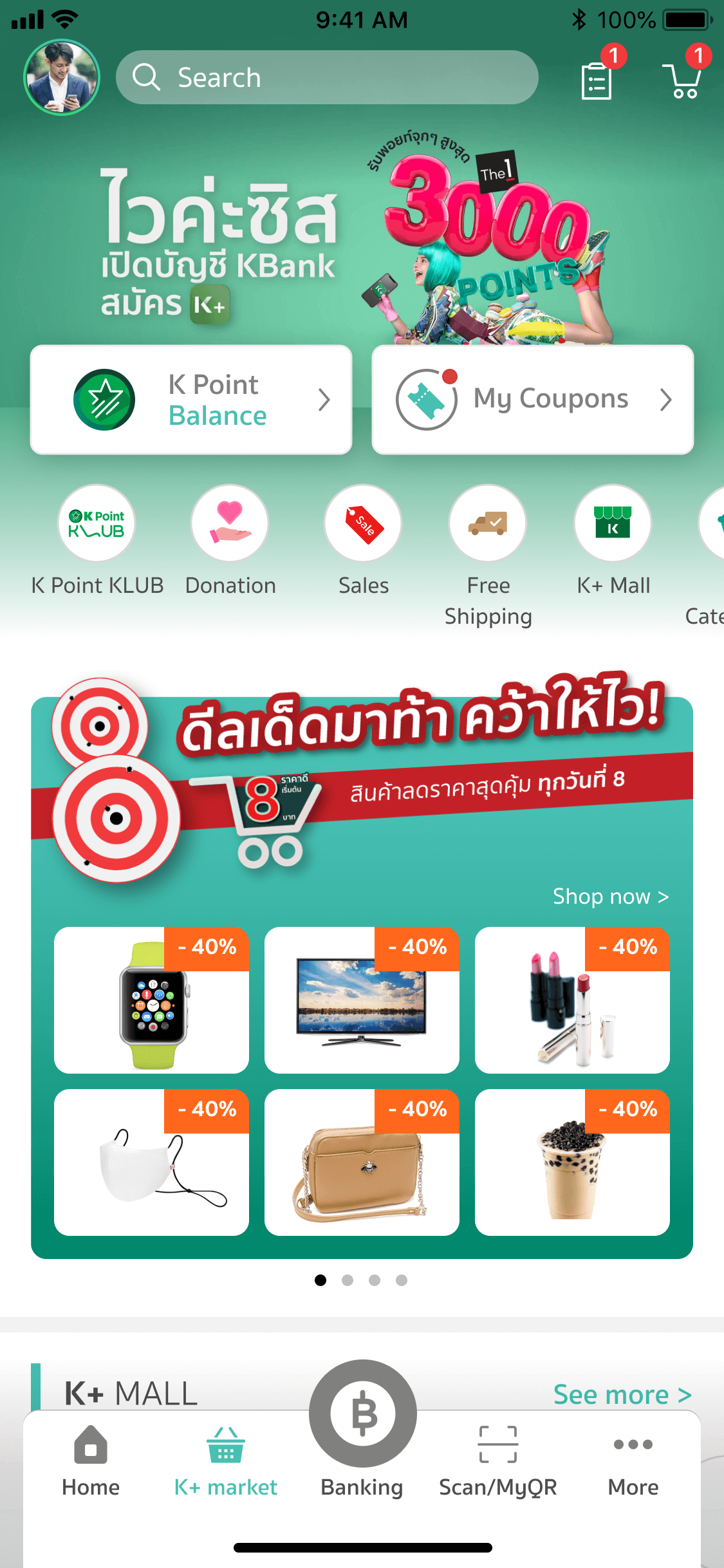This screenshot has width=724, height=1568.
Task: Open the television deal tile
Action: [362, 1000]
